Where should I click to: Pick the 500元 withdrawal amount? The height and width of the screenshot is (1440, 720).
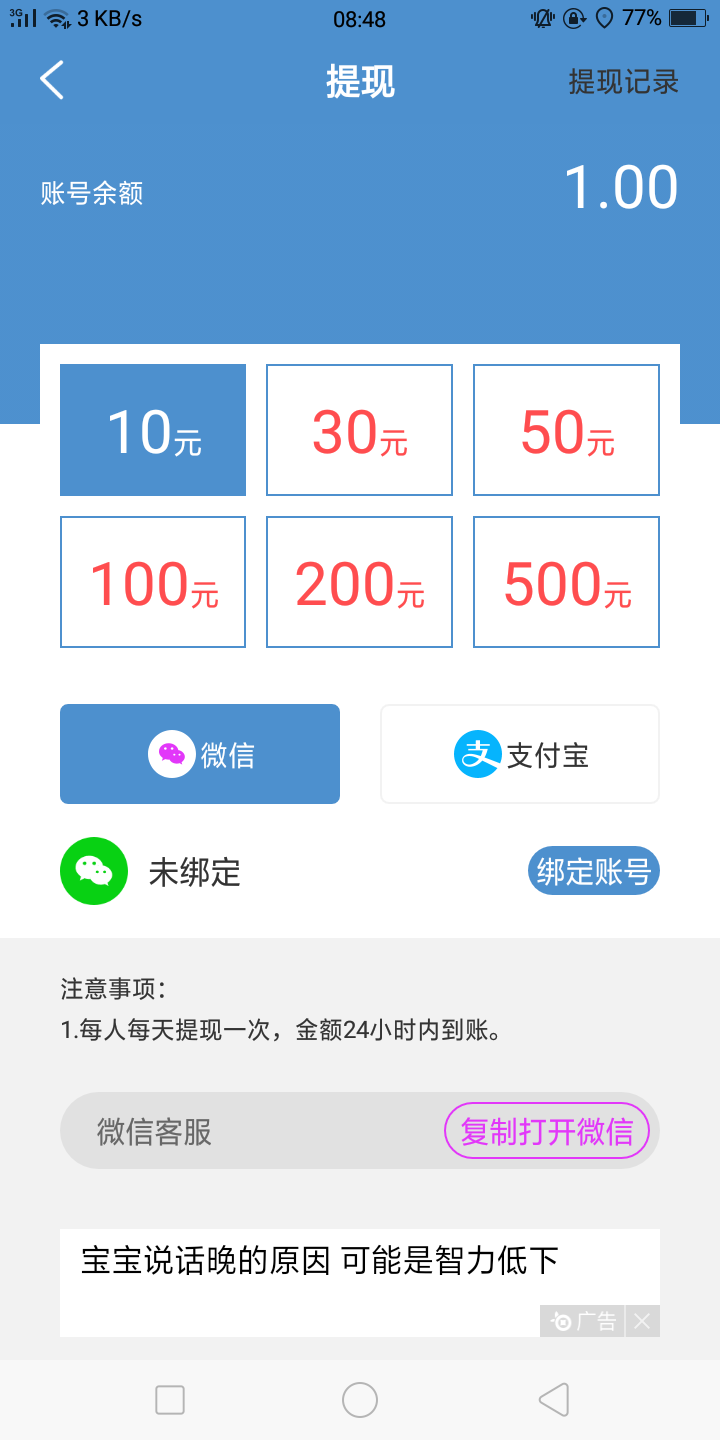tap(566, 582)
